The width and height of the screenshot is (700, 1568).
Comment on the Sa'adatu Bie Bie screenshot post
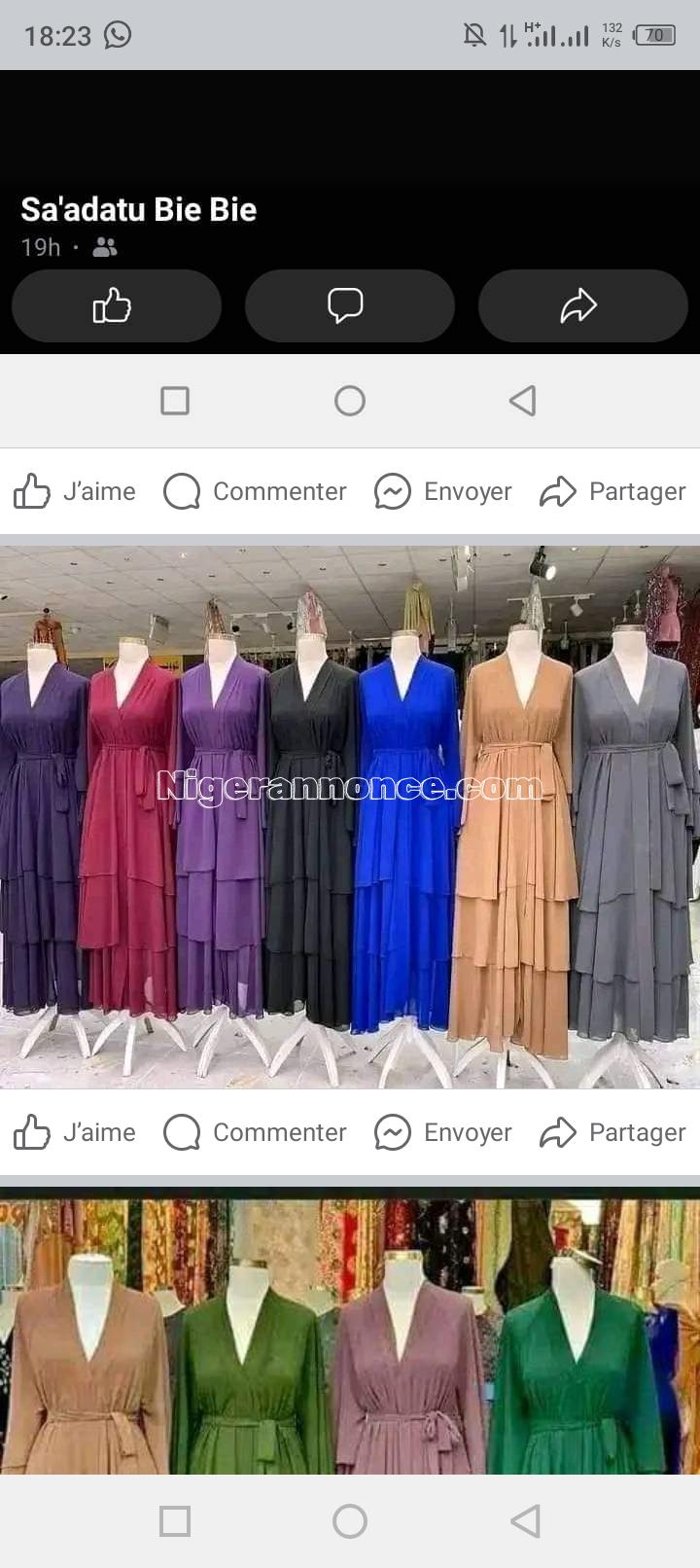(x=255, y=491)
